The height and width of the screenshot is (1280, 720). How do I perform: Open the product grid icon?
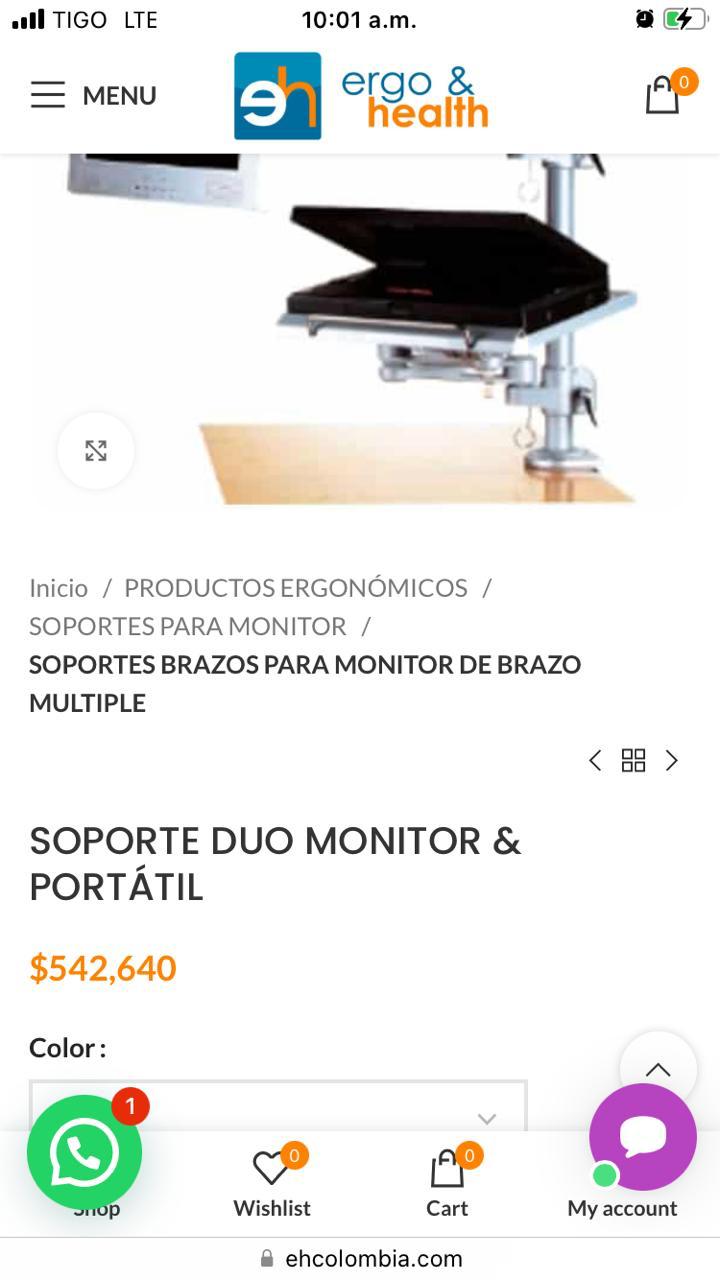point(633,761)
